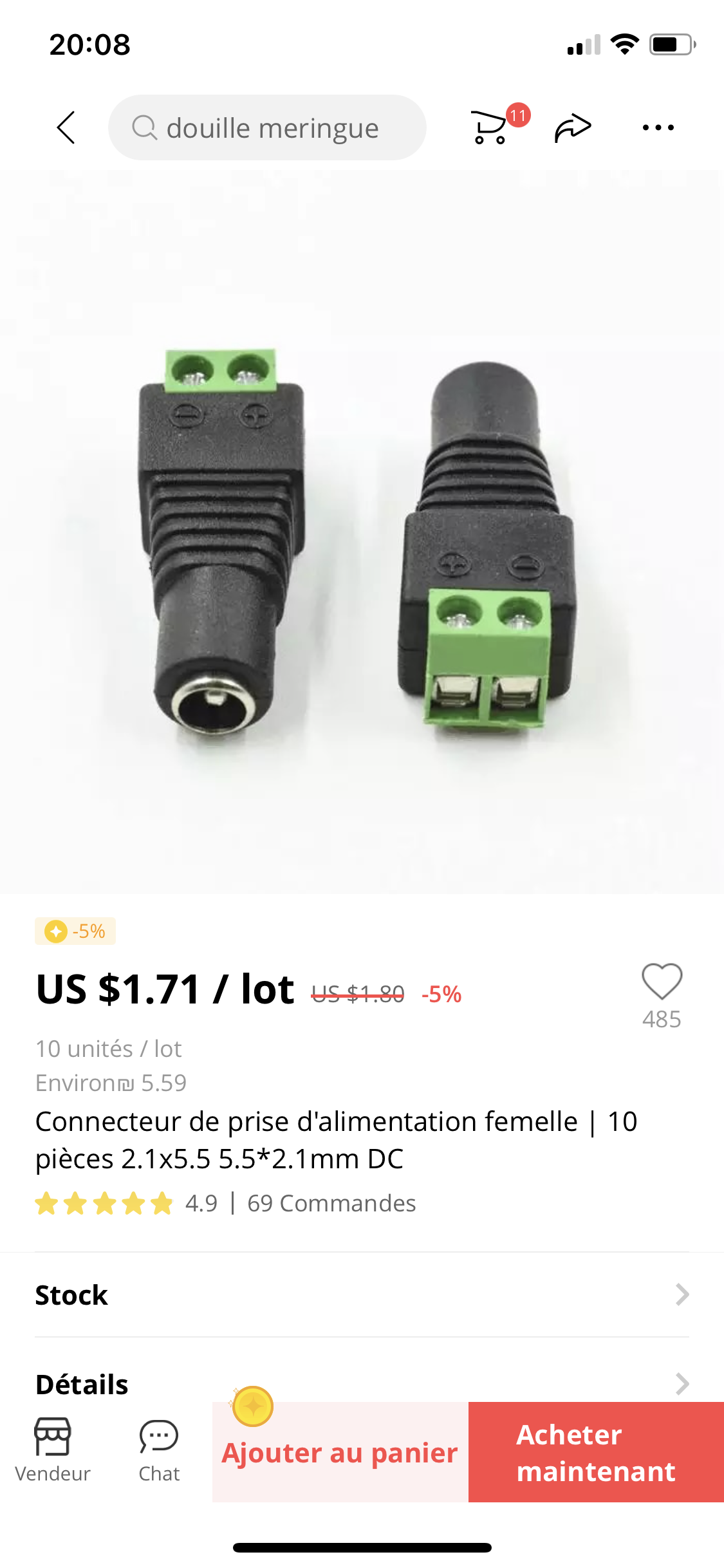Image resolution: width=724 pixels, height=1568 pixels.
Task: Open the three-dot overflow menu
Action: pos(658,127)
